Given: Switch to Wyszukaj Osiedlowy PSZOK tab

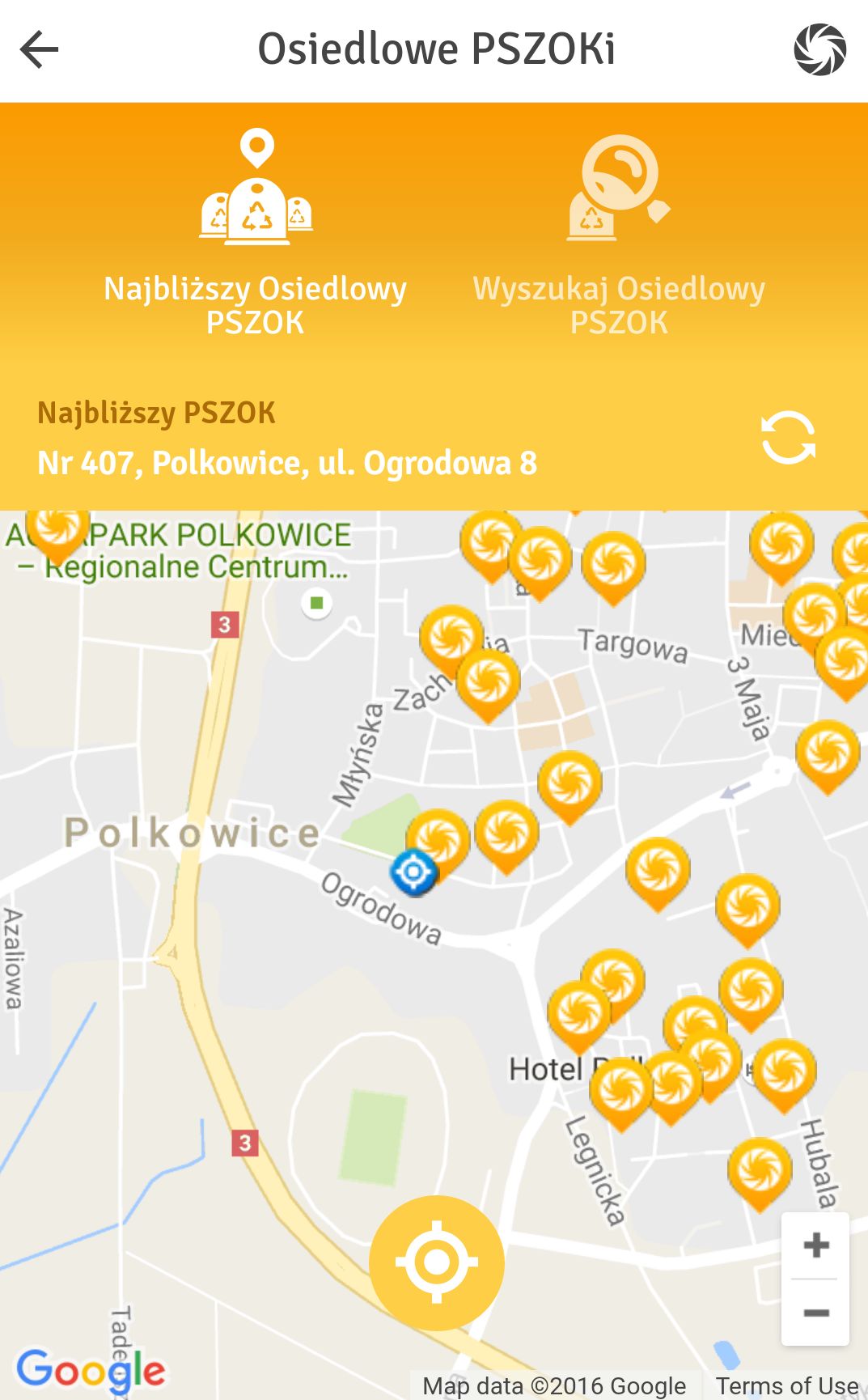Looking at the screenshot, I should [619, 235].
